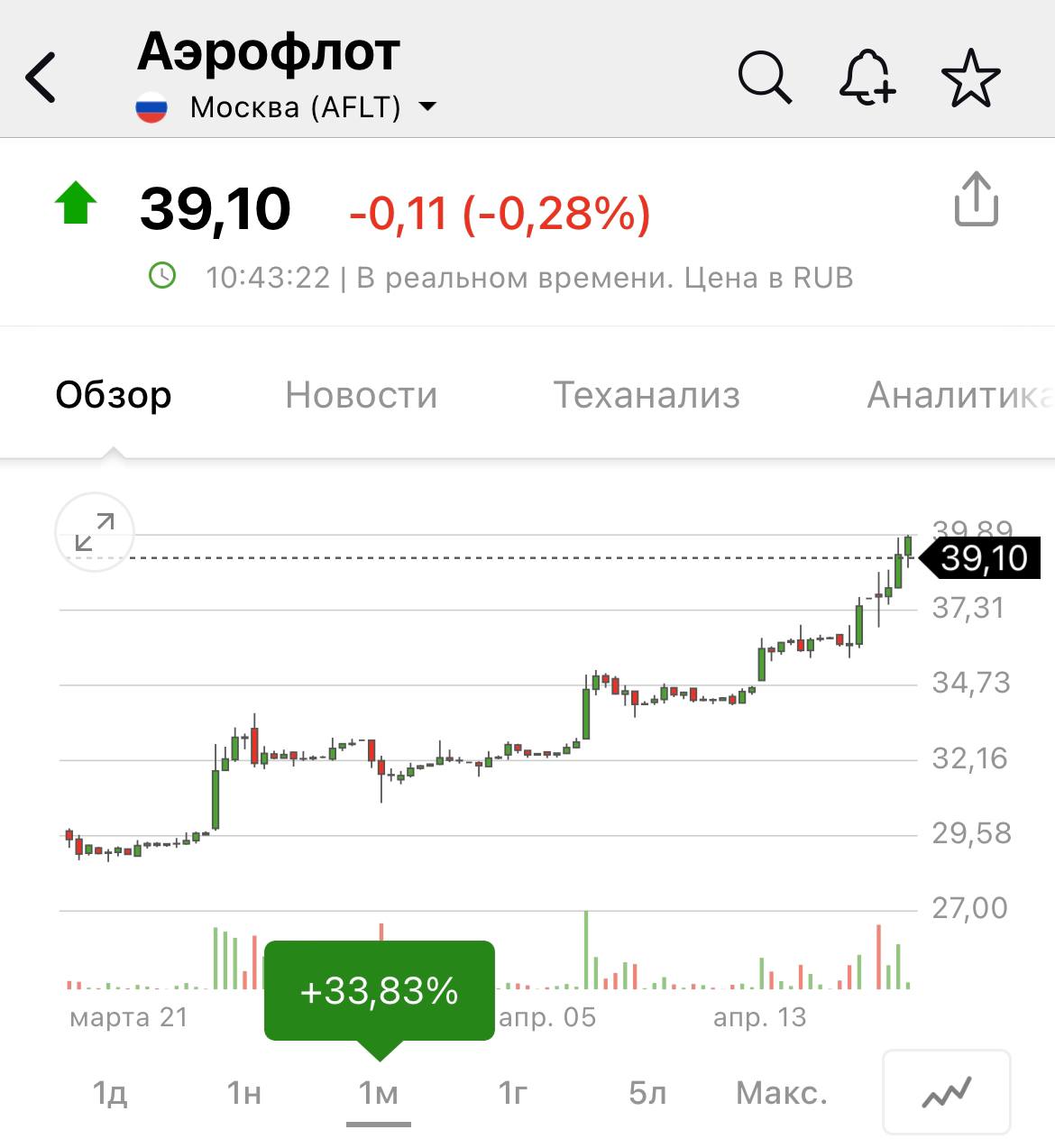The height and width of the screenshot is (1148, 1055).
Task: Show the 1д chart range
Action: point(109,1093)
